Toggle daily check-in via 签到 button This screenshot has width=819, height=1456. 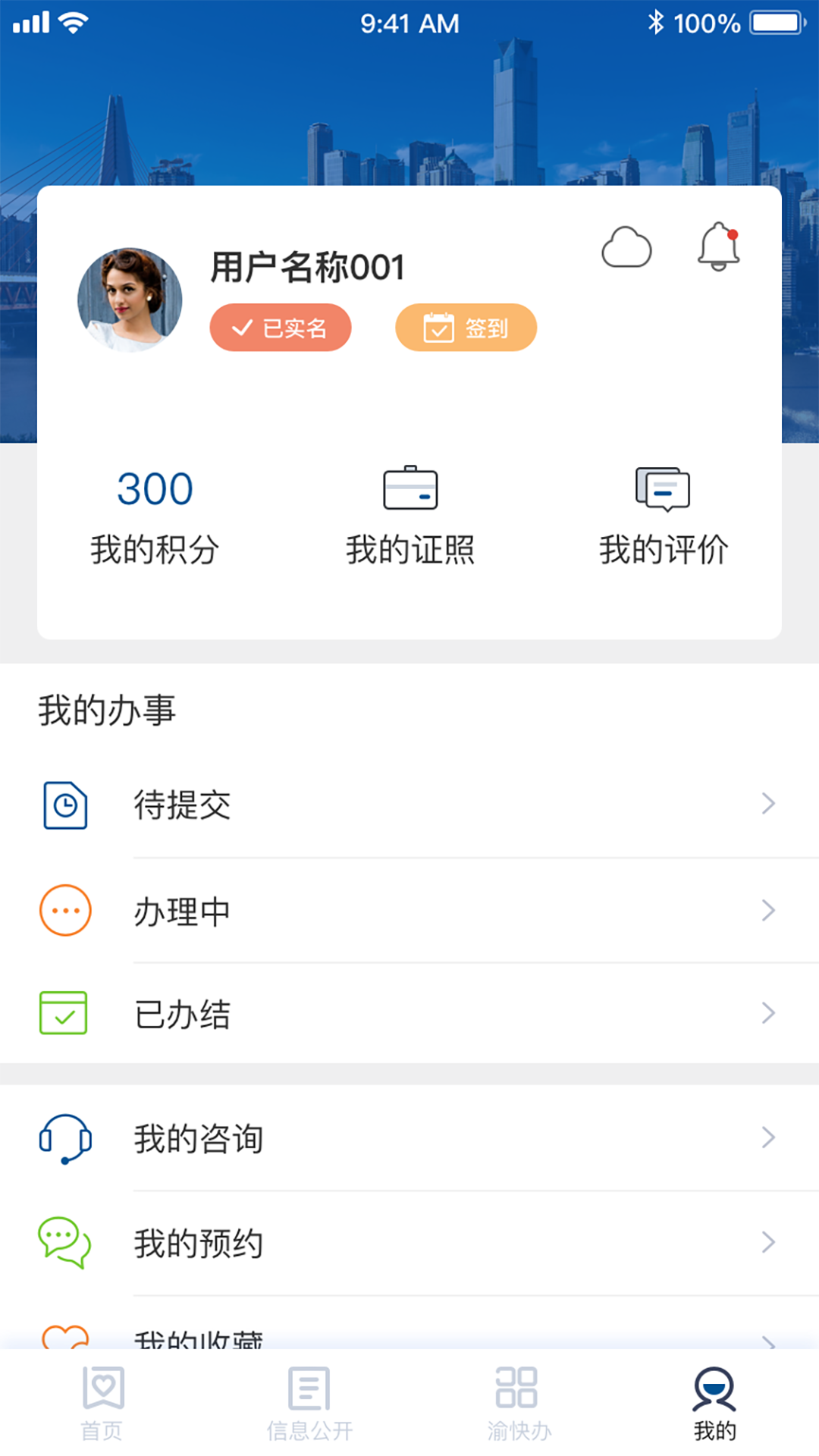coord(466,327)
